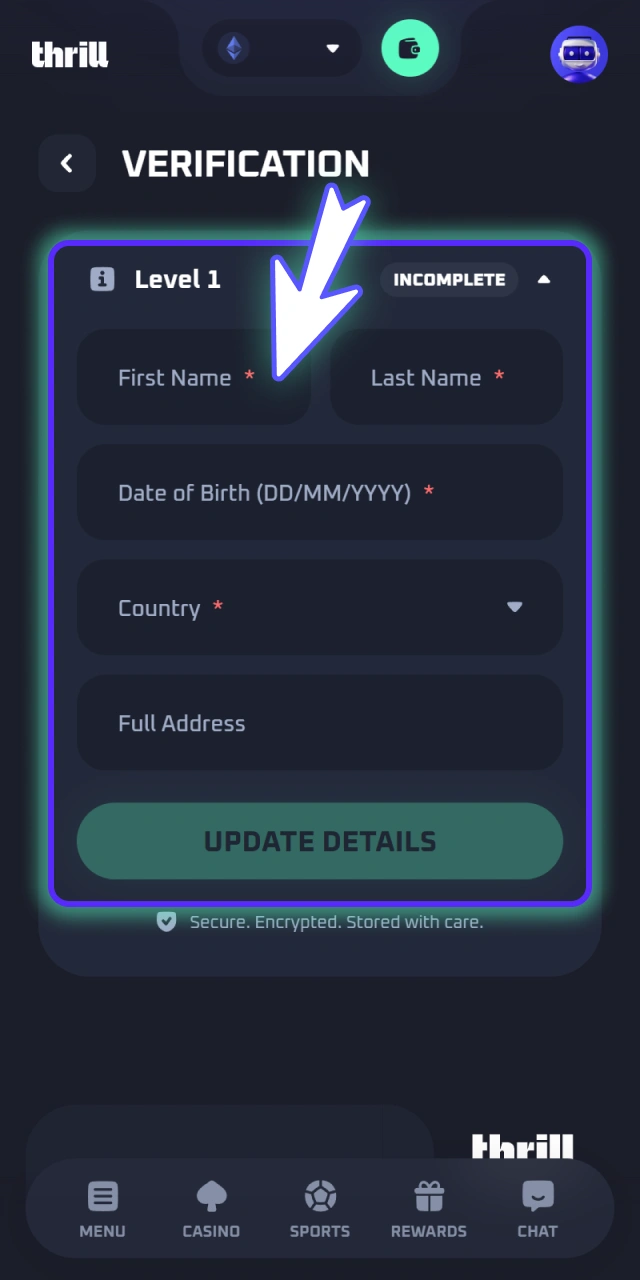
Task: Switch to the Sports tab
Action: tap(320, 1209)
